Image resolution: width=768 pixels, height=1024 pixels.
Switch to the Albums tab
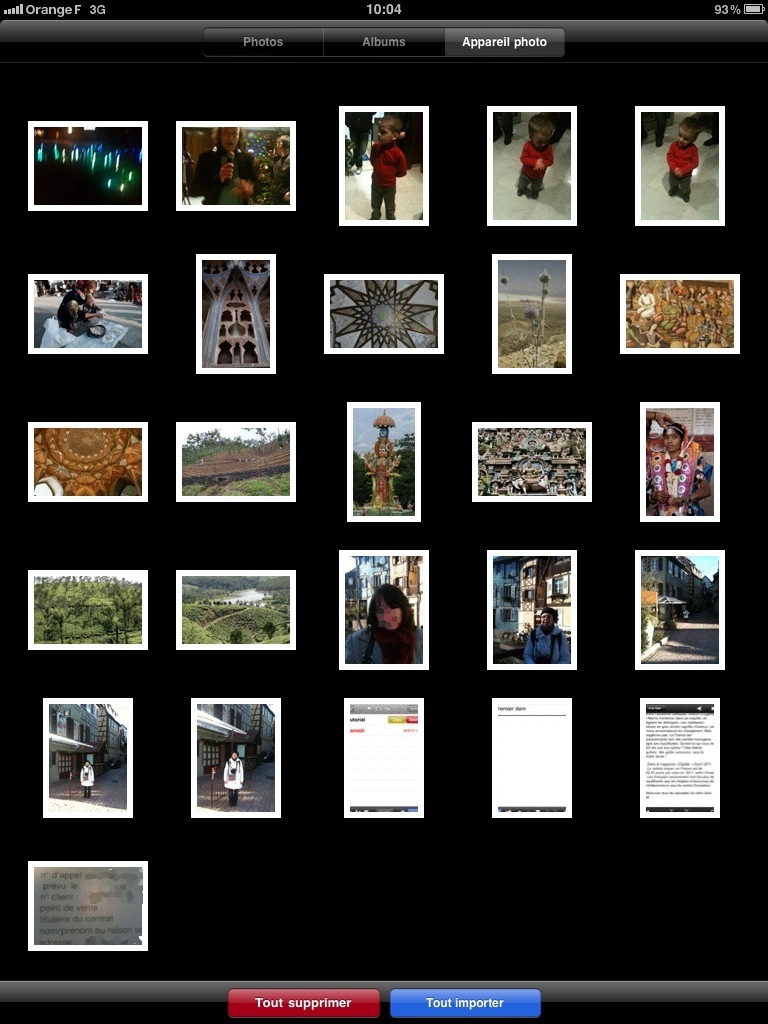(x=384, y=42)
